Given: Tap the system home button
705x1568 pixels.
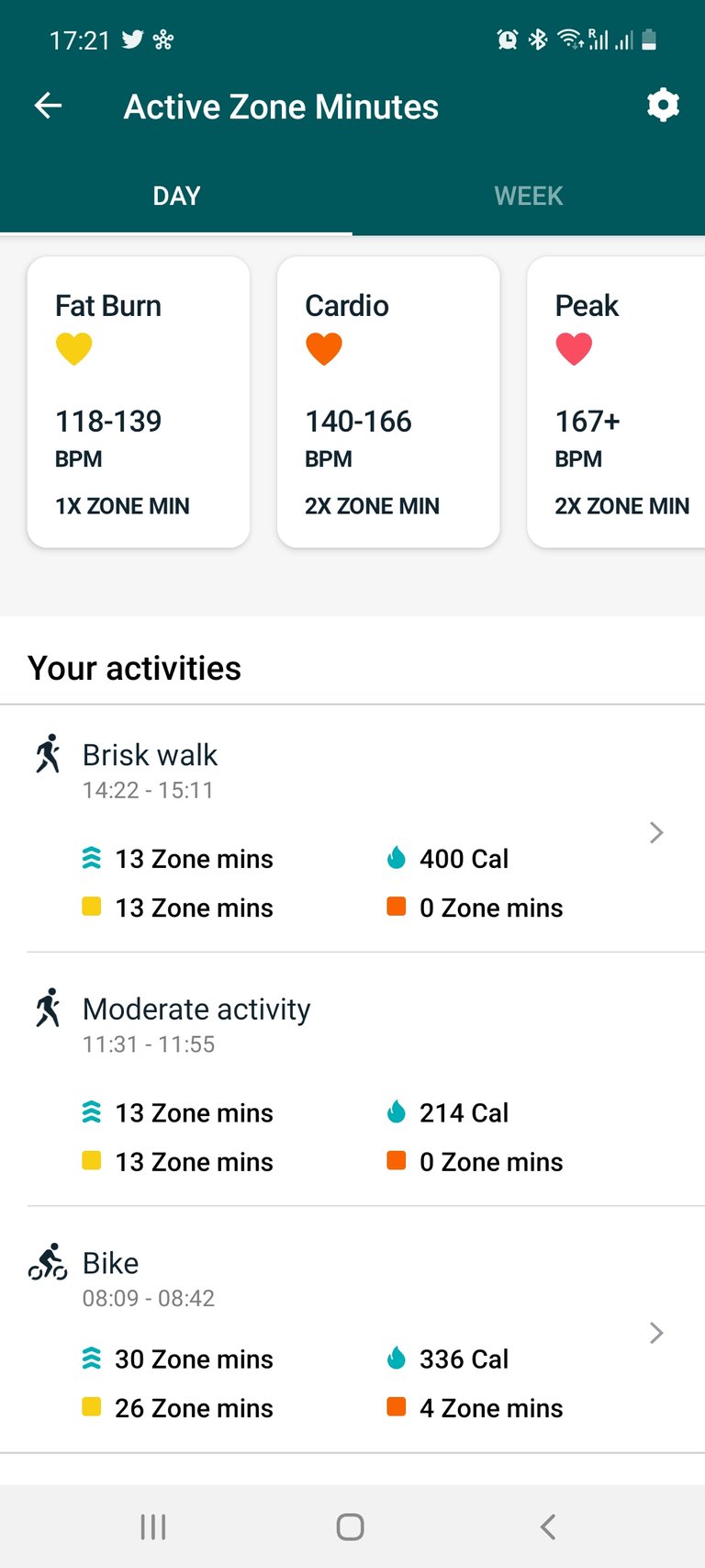Looking at the screenshot, I should 350,1527.
